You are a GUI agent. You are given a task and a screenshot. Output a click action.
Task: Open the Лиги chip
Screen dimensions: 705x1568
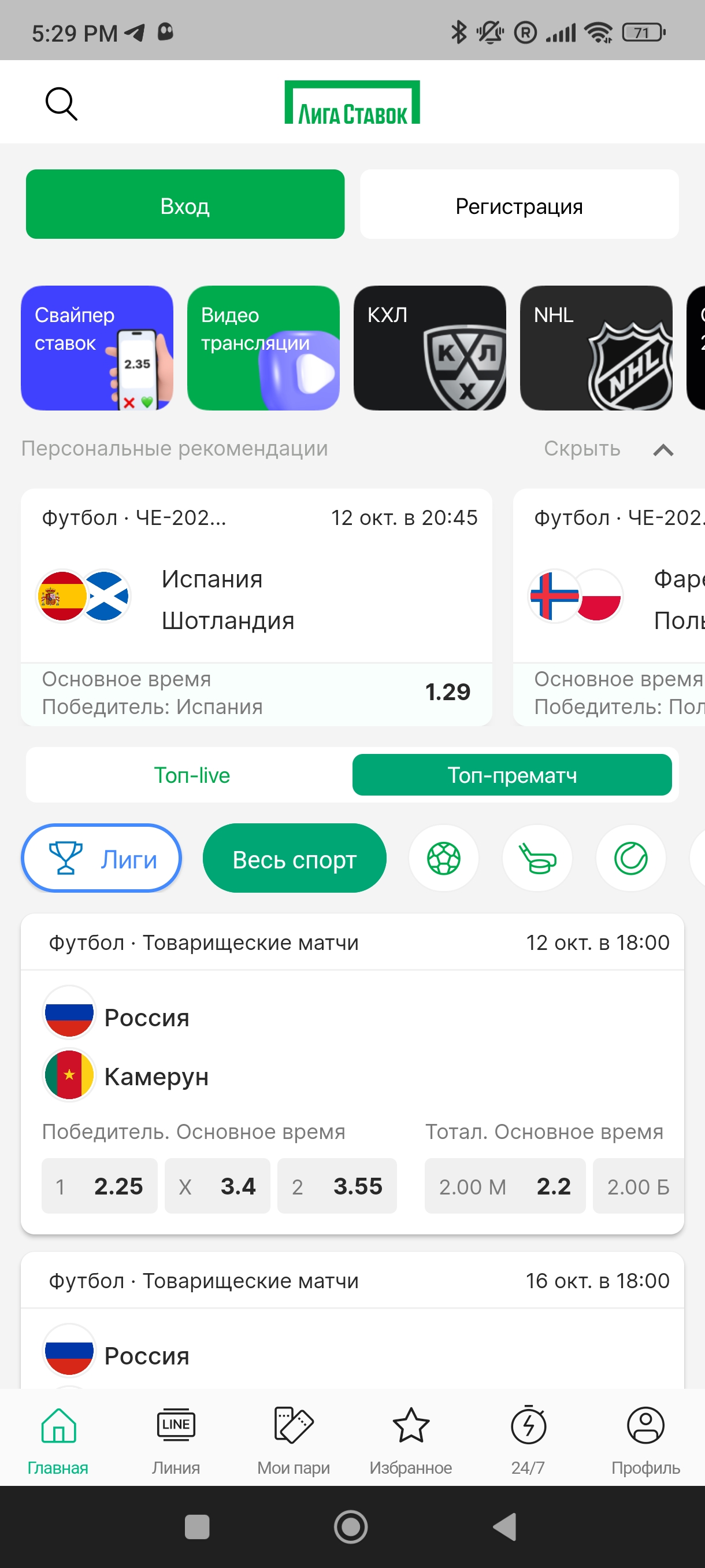[102, 859]
